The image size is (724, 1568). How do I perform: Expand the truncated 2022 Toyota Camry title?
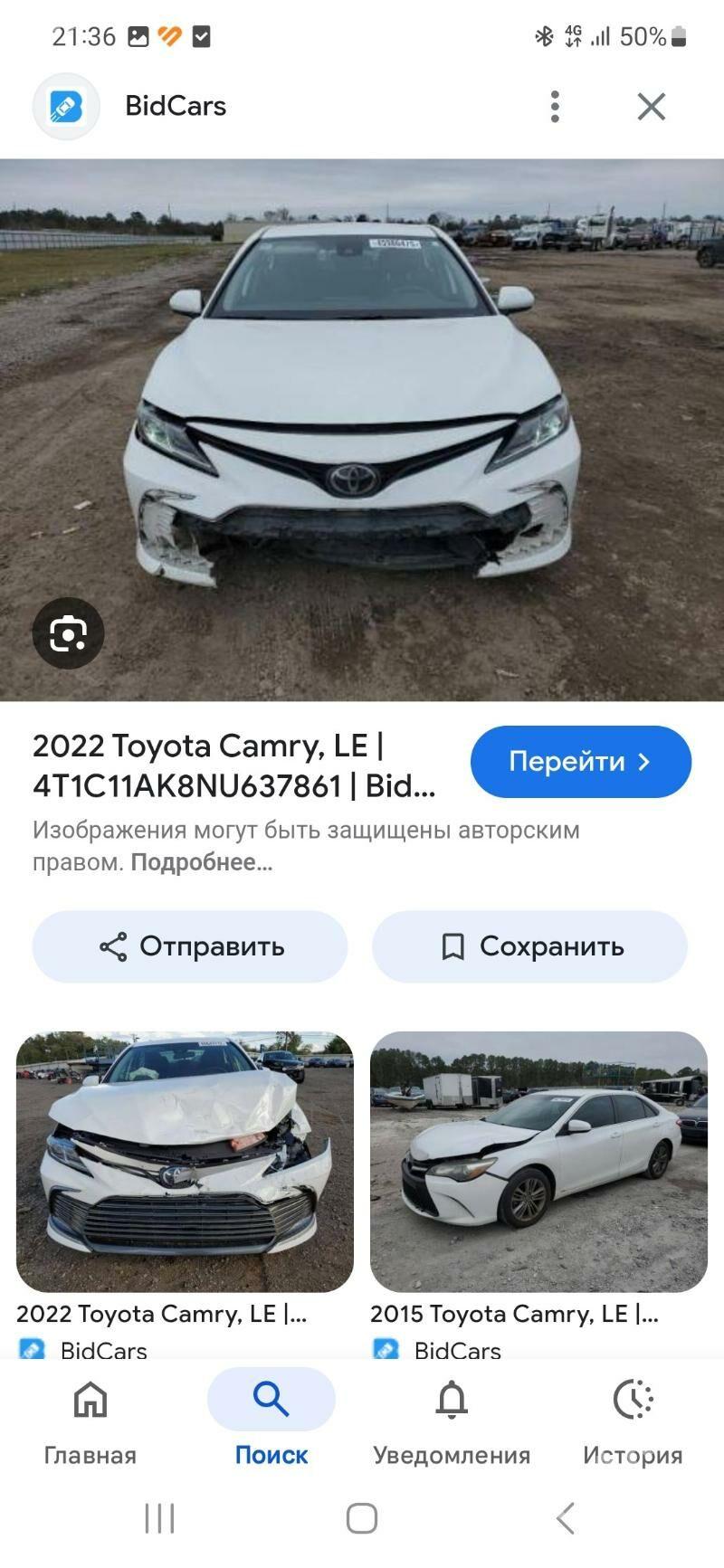(x=231, y=765)
